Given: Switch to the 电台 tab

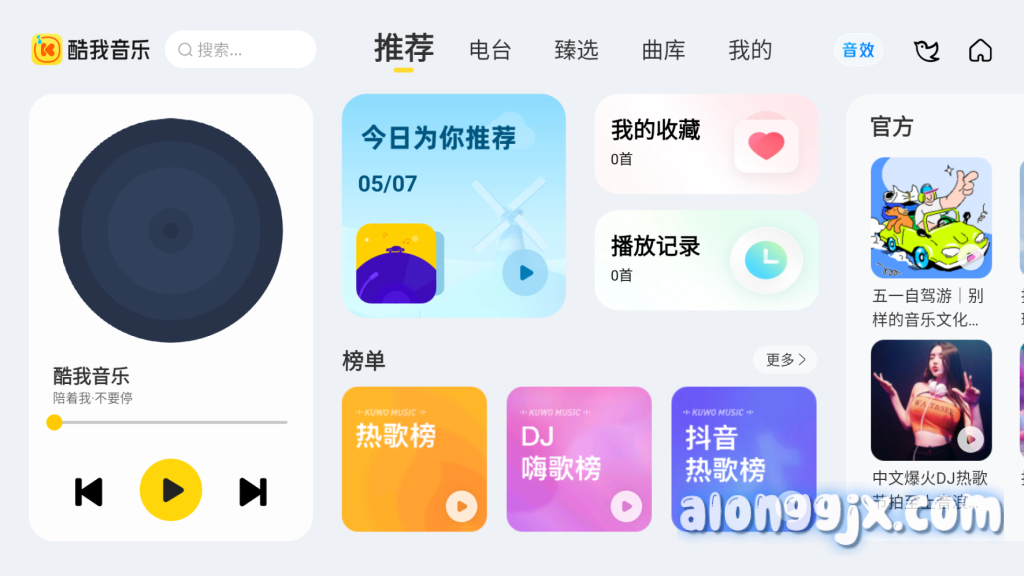Looking at the screenshot, I should tap(490, 50).
